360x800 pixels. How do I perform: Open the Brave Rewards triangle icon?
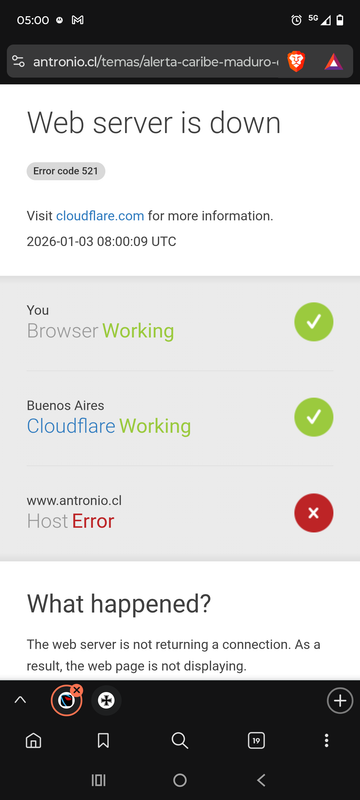point(333,62)
